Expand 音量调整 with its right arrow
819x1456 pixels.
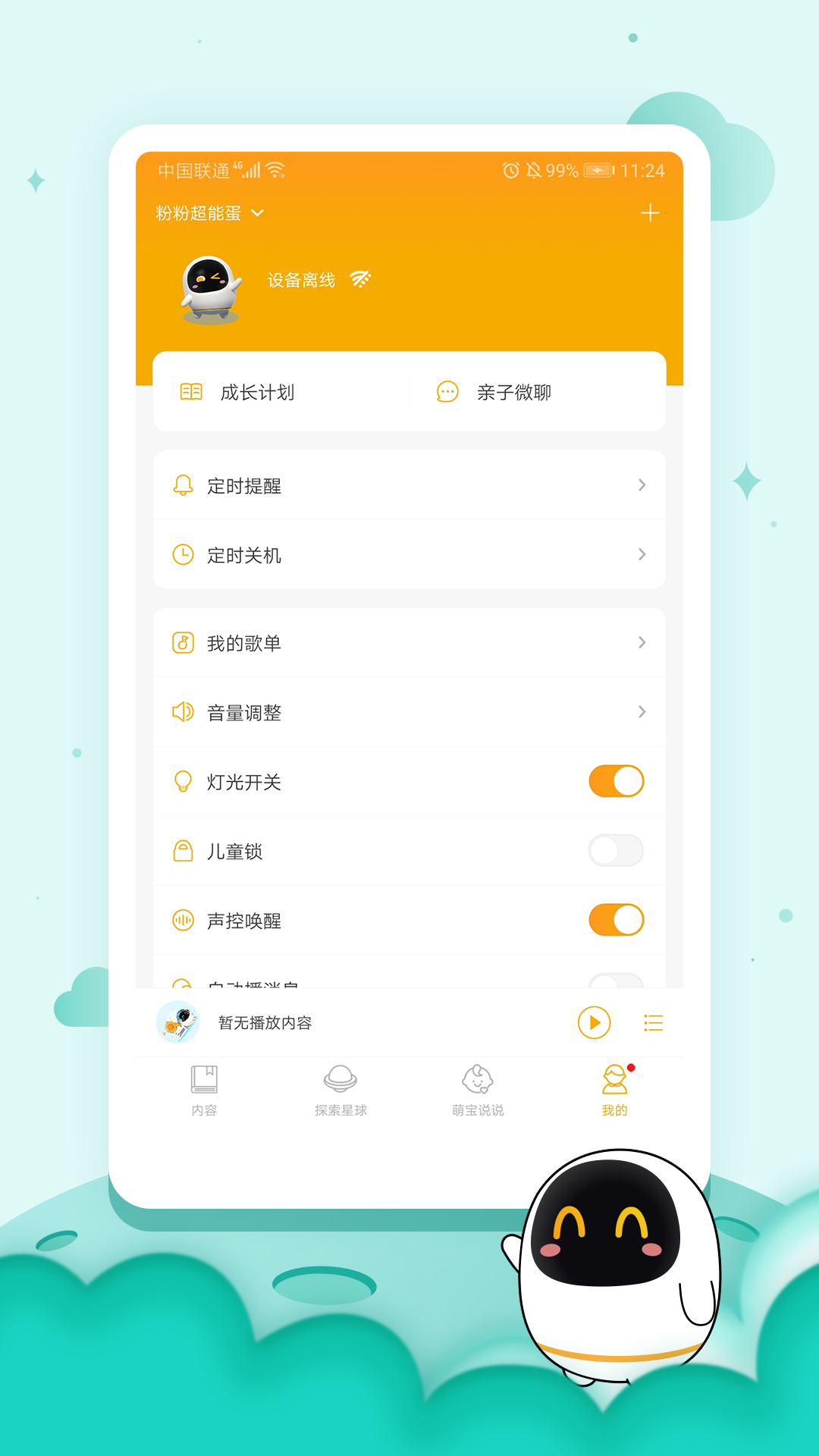(642, 712)
